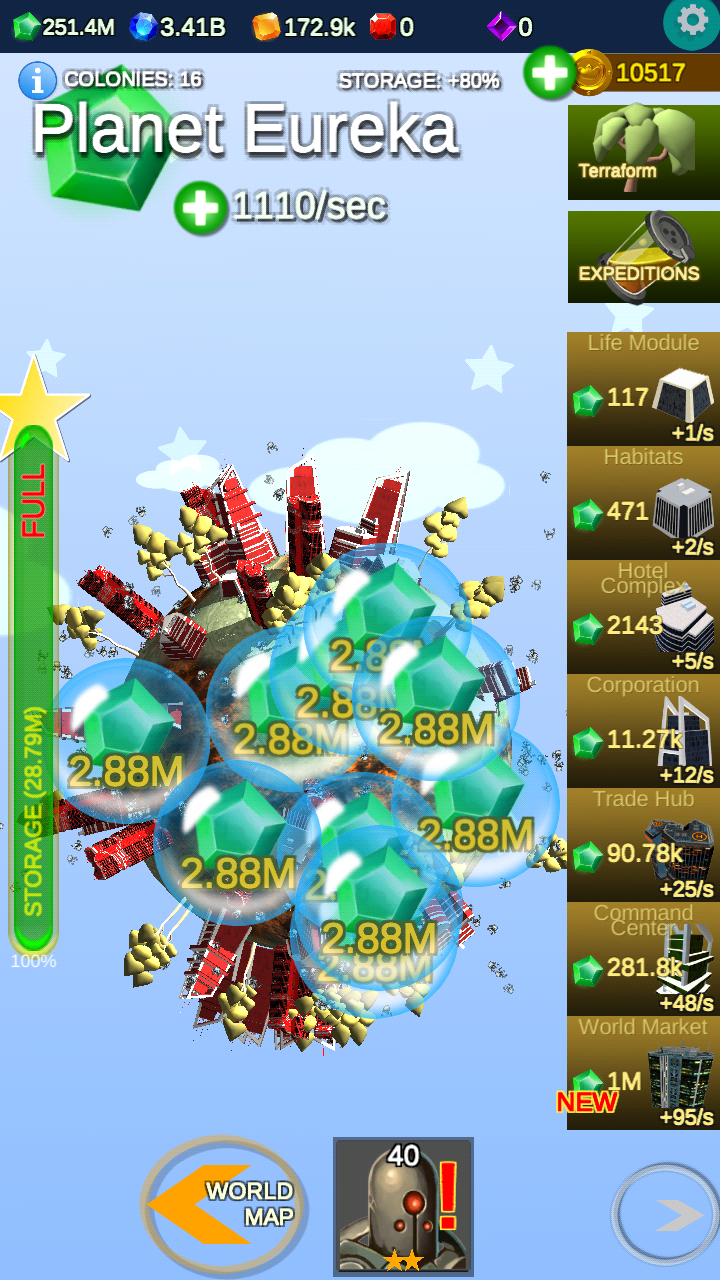Open the level 40 robot card

pos(403,1206)
